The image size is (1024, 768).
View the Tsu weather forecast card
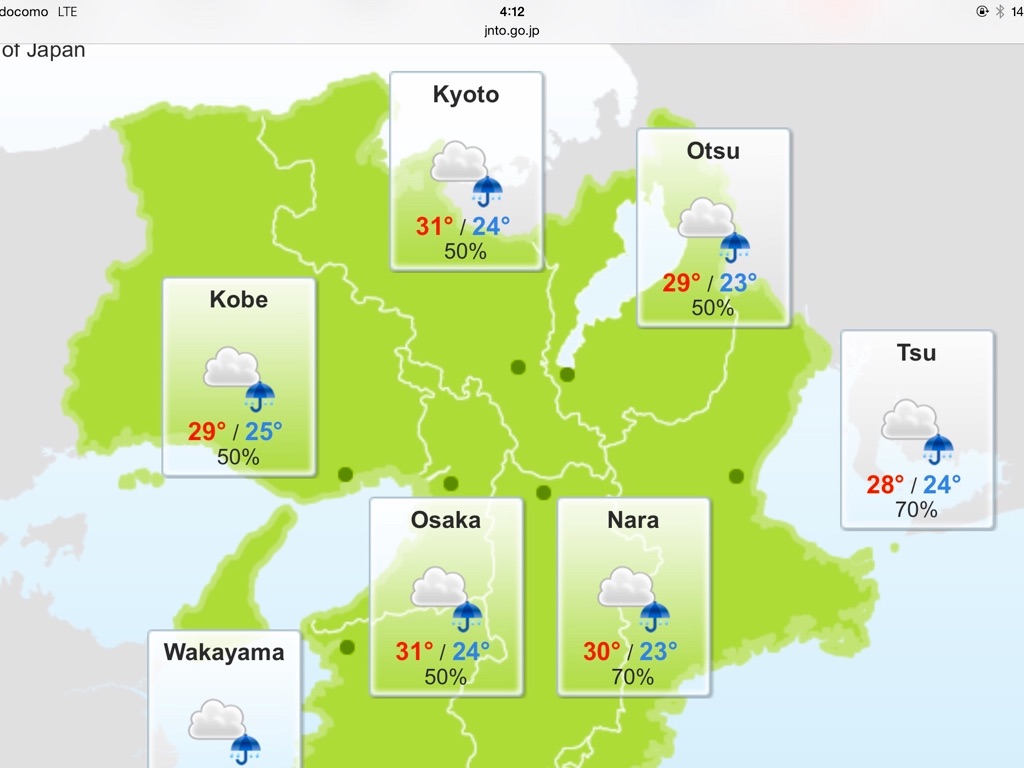[x=917, y=429]
